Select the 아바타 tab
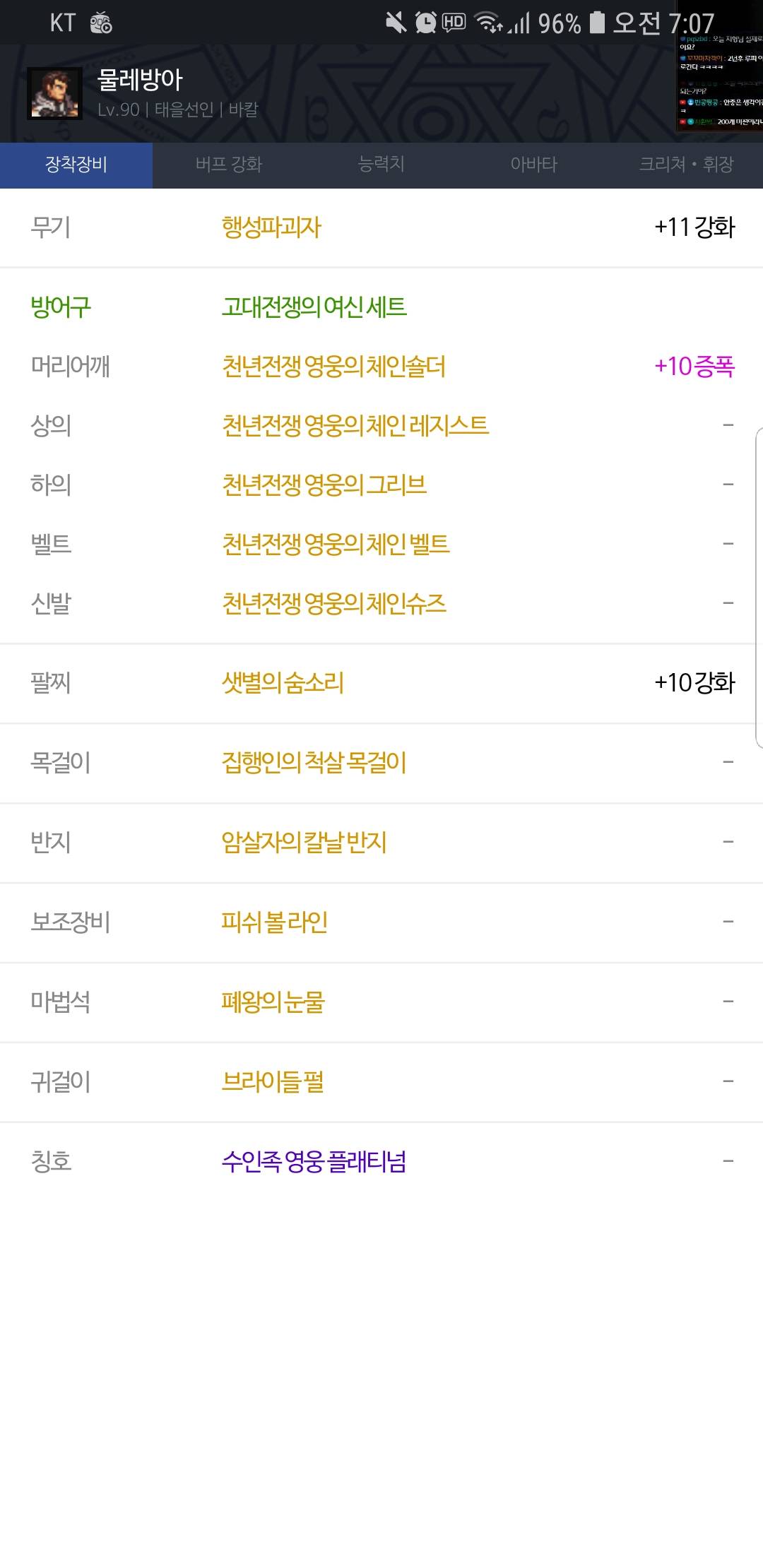Screen dimensions: 763x1568 tap(534, 165)
